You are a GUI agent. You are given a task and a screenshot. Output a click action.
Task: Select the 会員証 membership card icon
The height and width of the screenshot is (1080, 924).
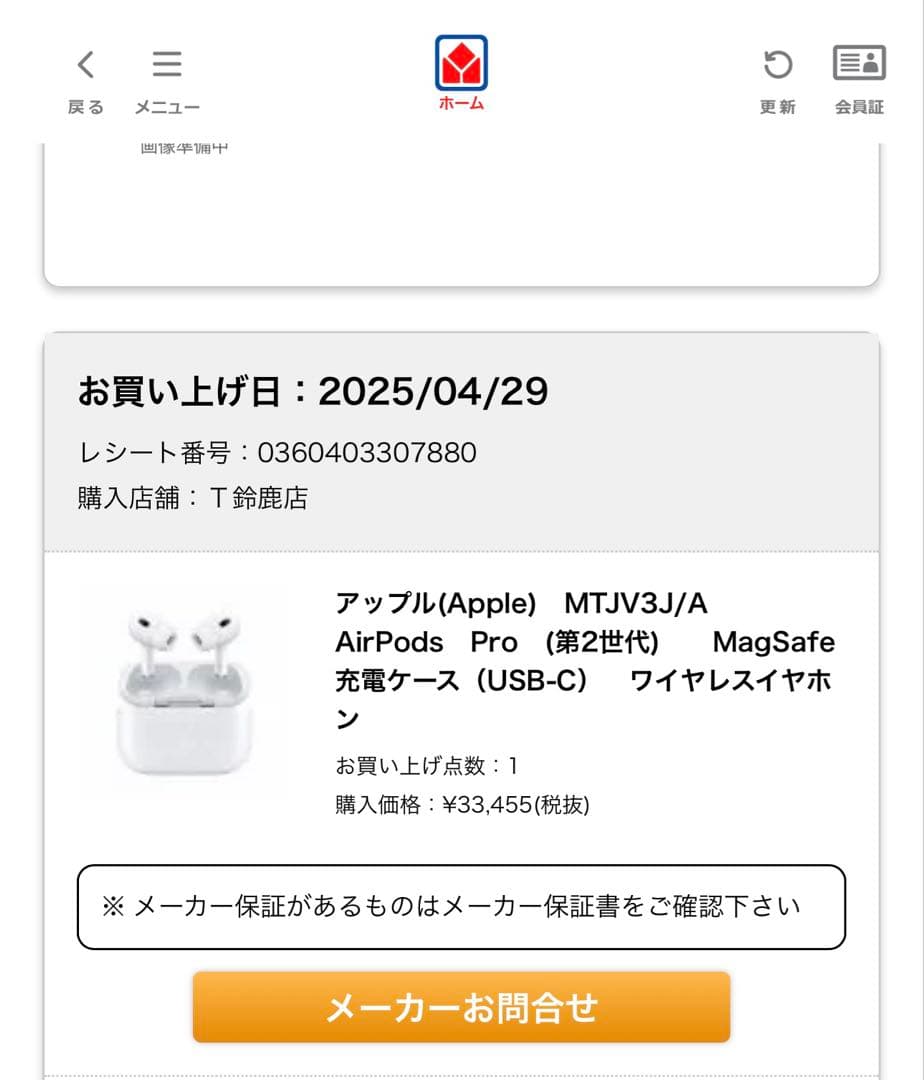857,64
